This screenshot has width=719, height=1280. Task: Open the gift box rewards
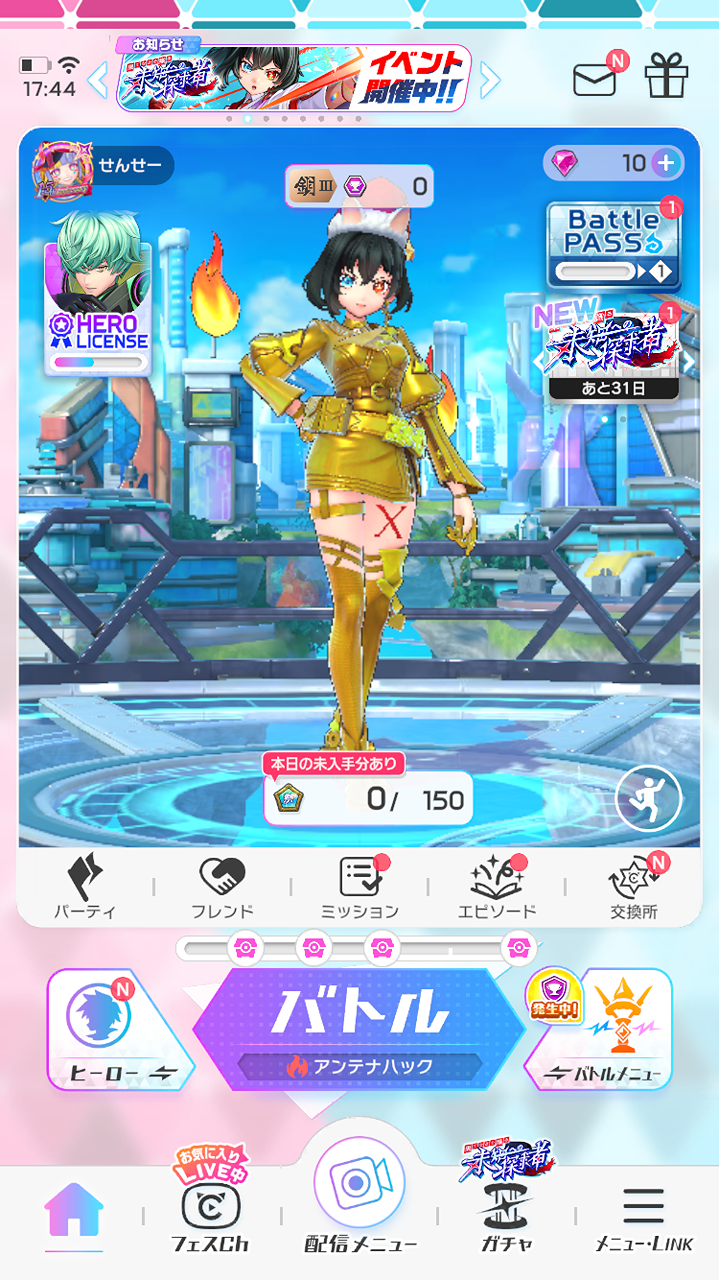(x=666, y=76)
